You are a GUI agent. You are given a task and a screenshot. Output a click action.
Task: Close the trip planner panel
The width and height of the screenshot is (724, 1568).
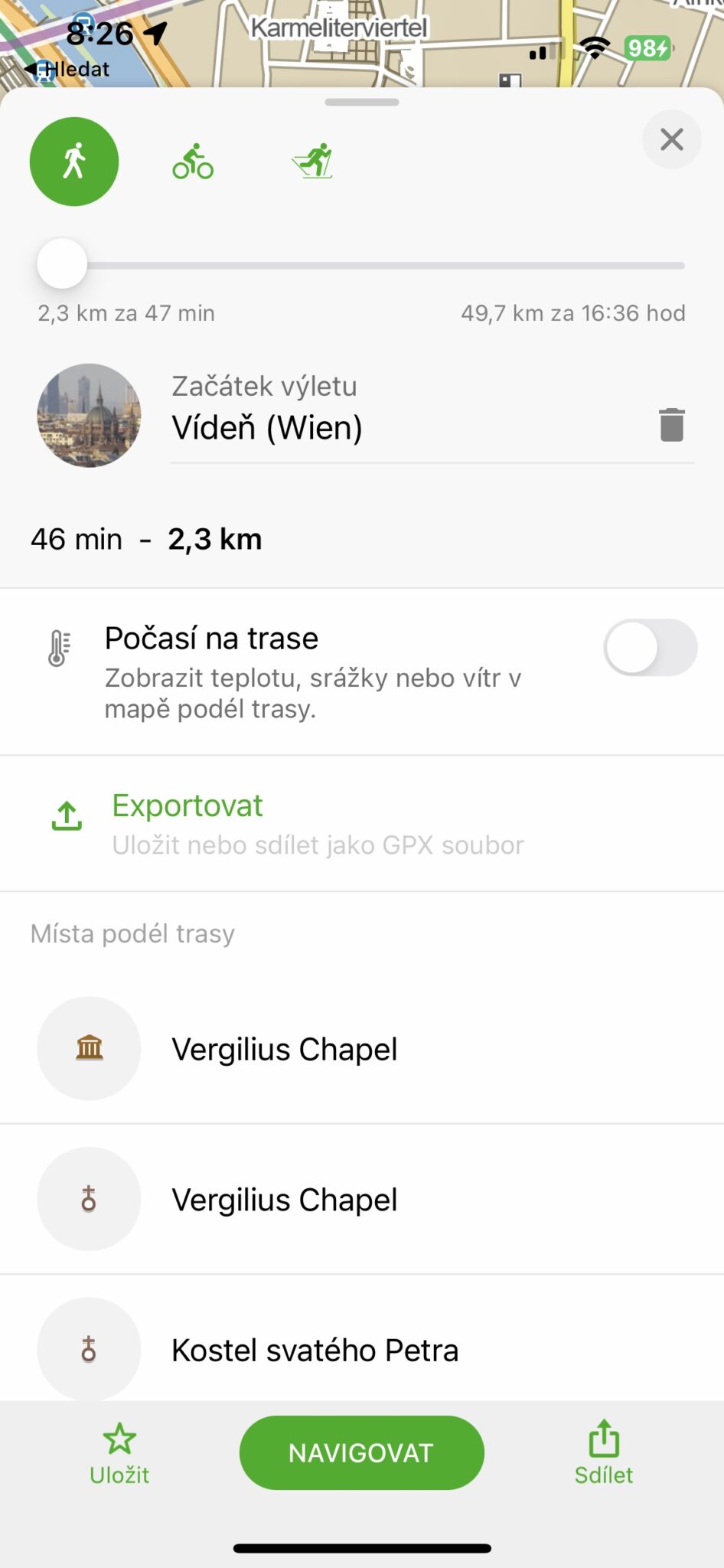671,139
